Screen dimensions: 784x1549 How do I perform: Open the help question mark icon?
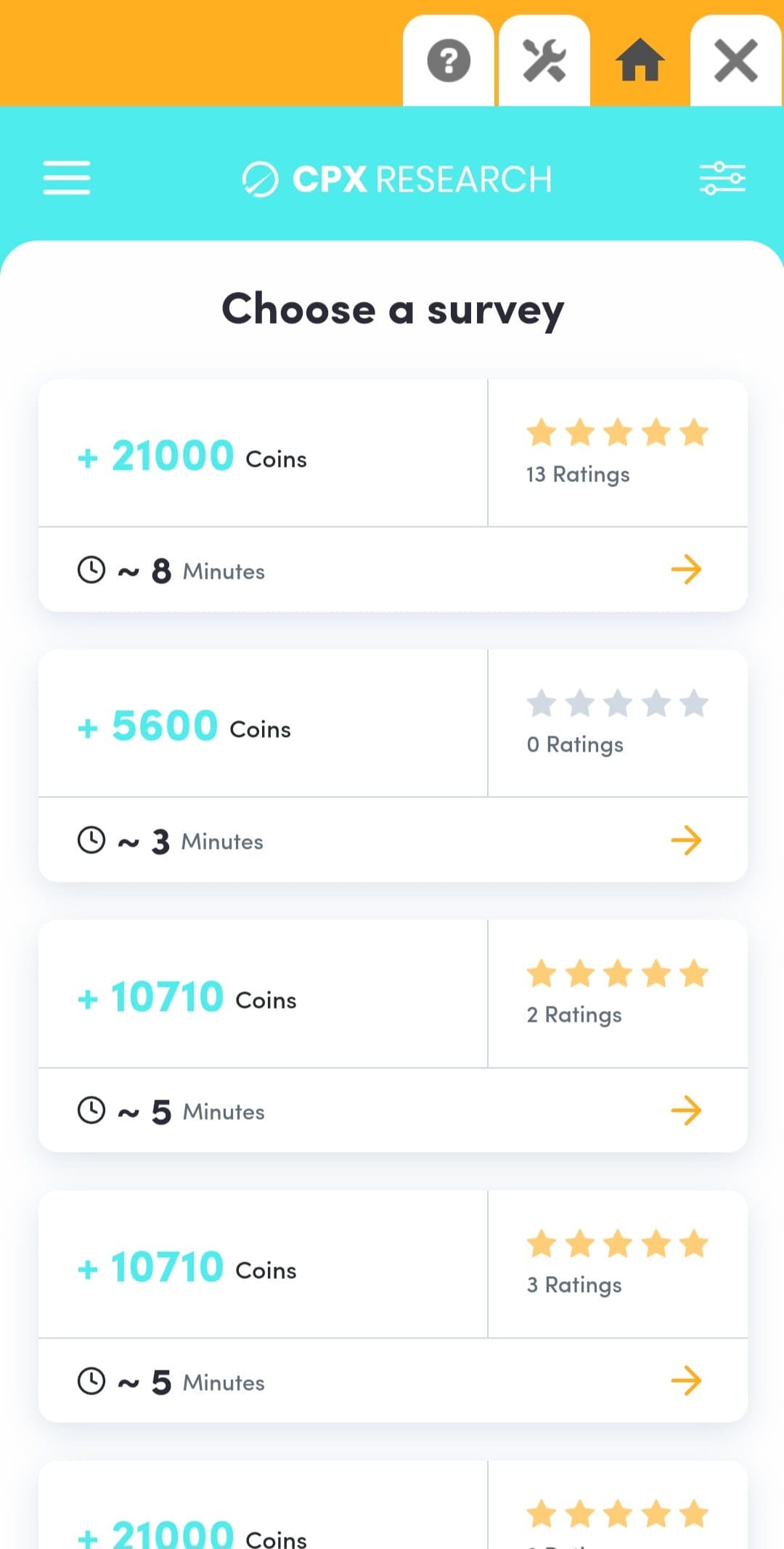click(449, 60)
